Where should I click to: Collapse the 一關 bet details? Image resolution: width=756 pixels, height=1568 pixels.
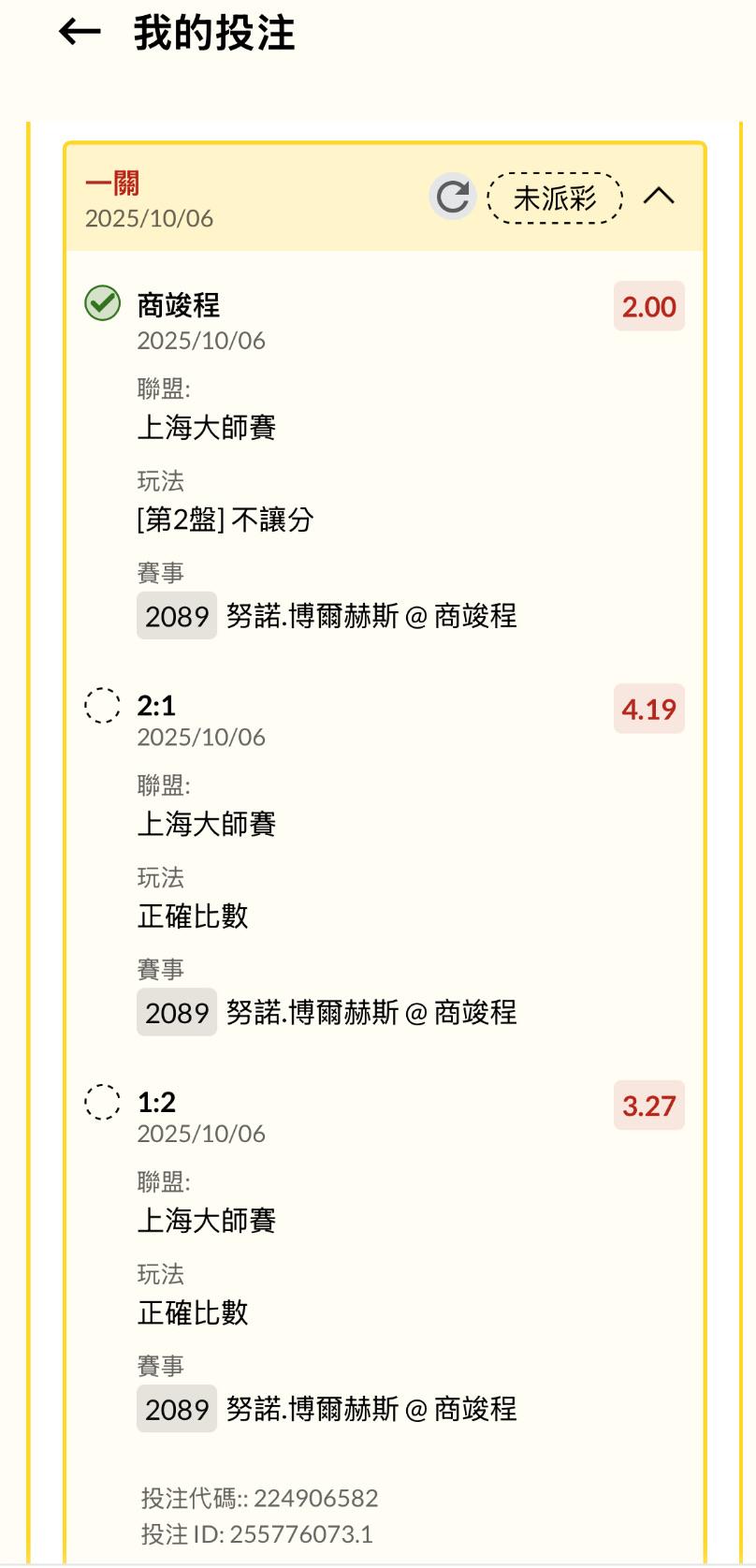pyautogui.click(x=660, y=197)
